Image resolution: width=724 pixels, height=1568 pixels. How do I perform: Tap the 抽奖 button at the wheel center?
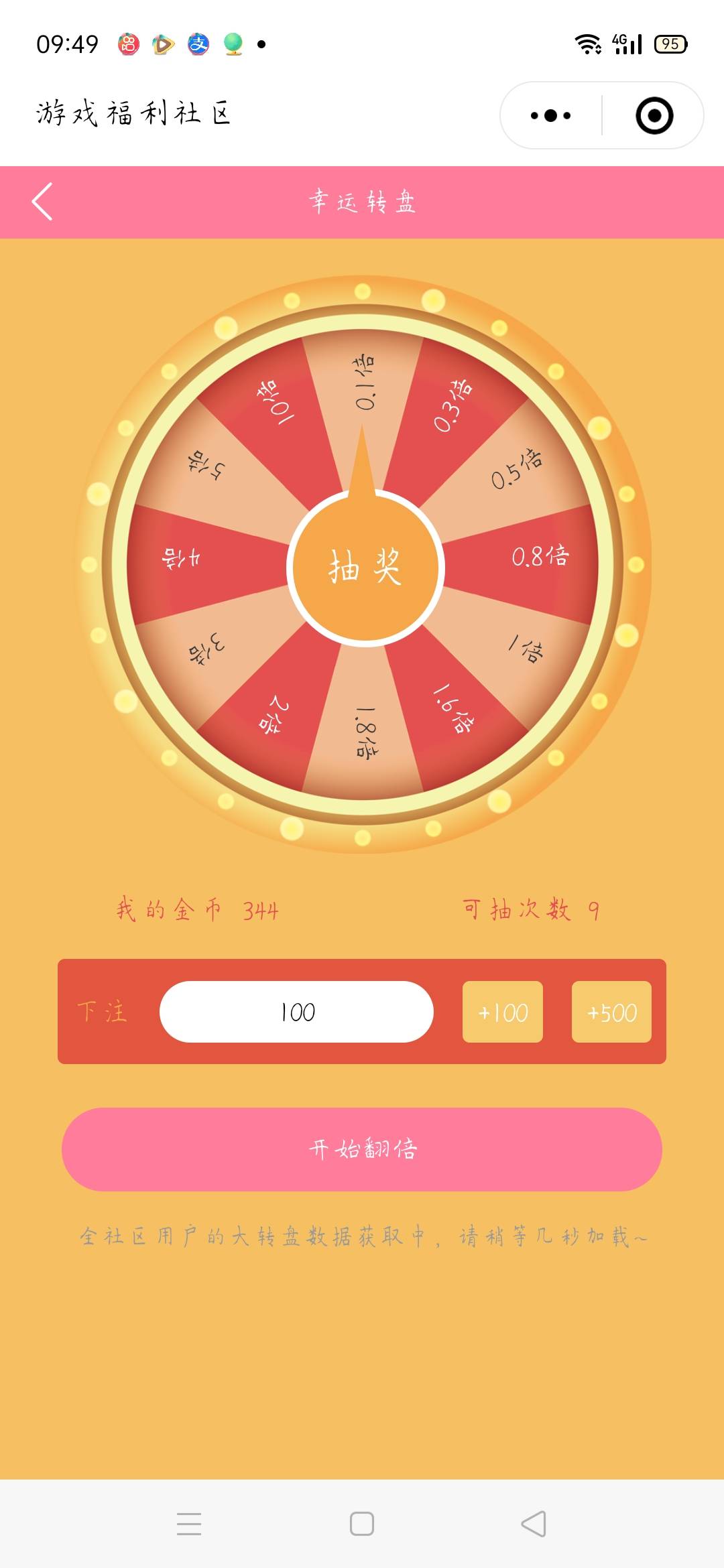[x=365, y=568]
